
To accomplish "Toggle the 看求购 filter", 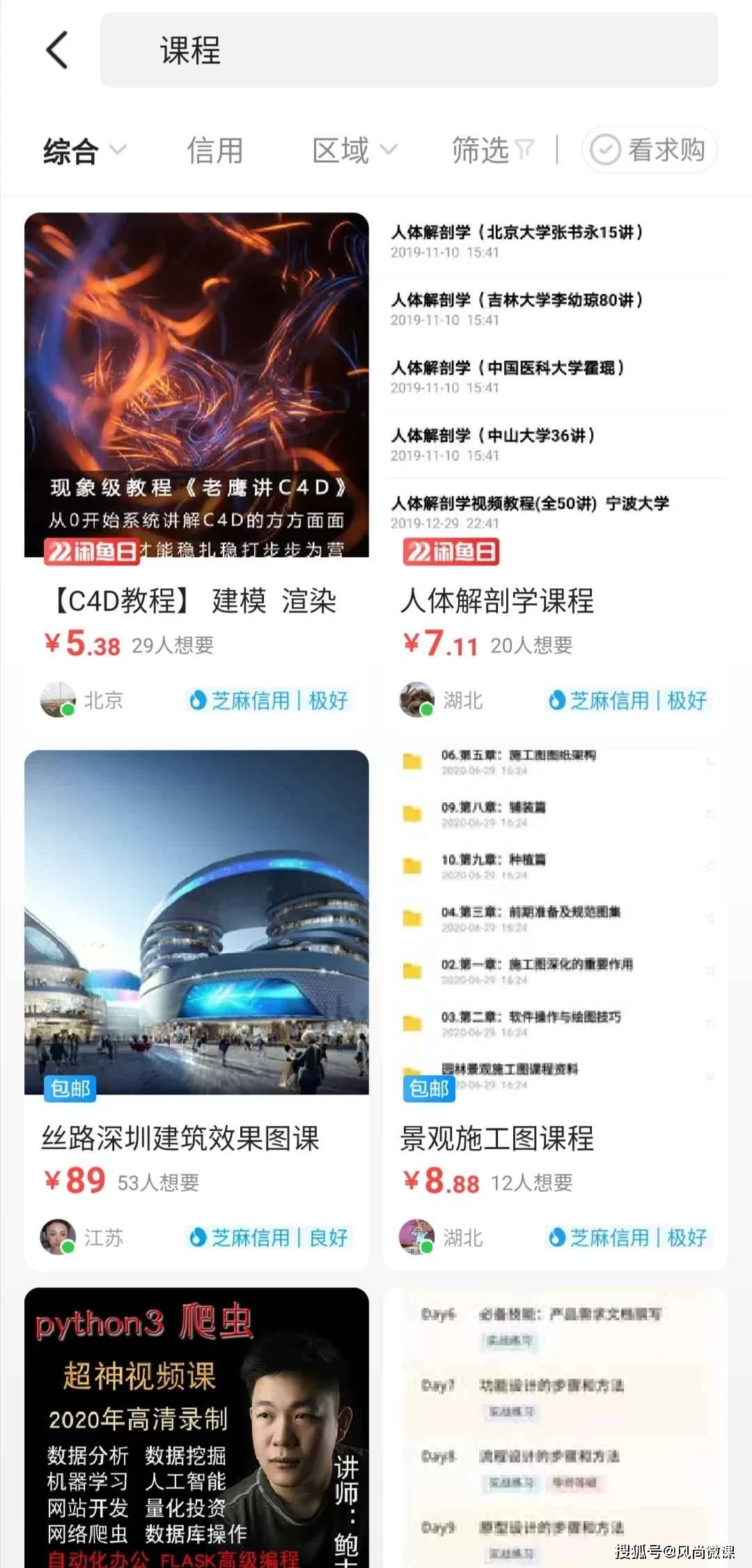I will click(648, 148).
